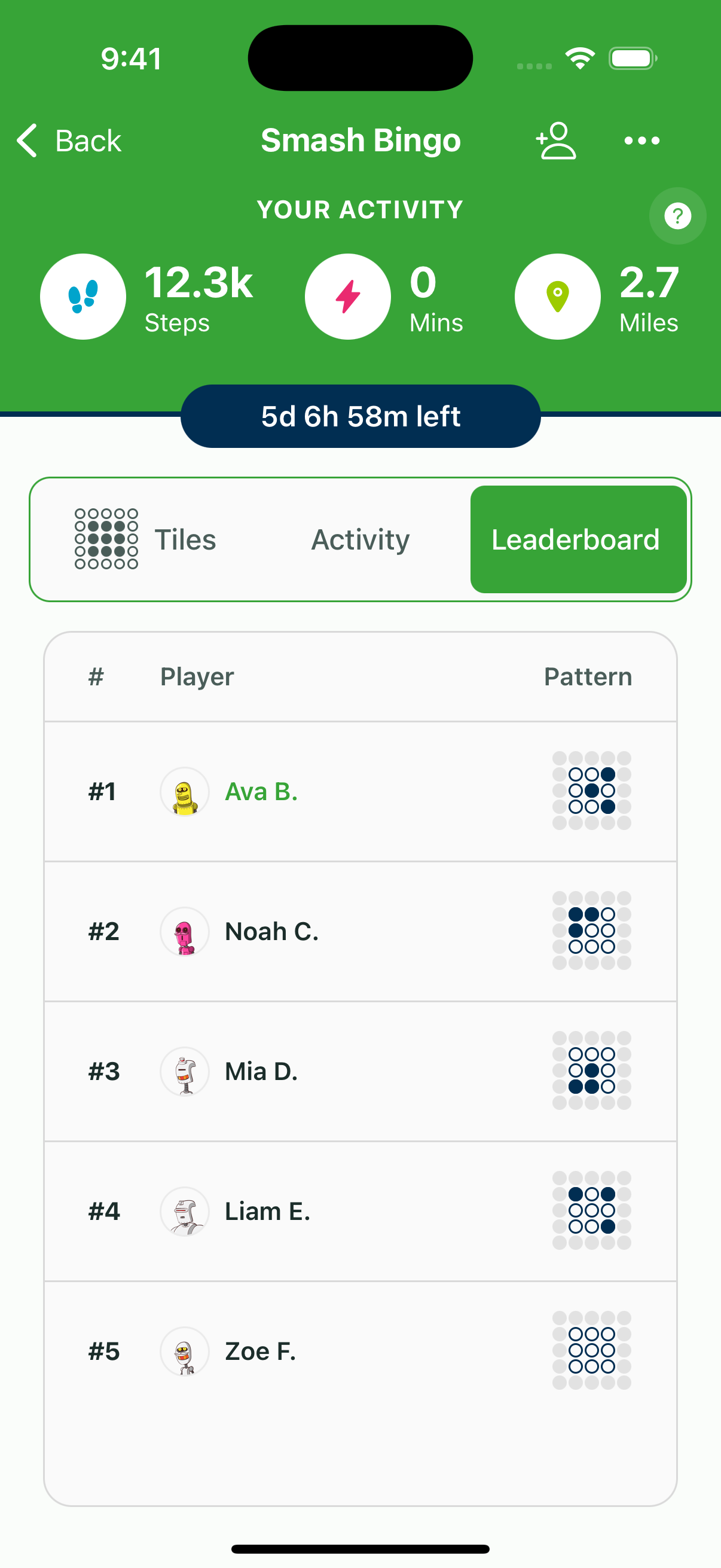Switch to the Tiles tab
The width and height of the screenshot is (721, 1568).
pyautogui.click(x=185, y=539)
